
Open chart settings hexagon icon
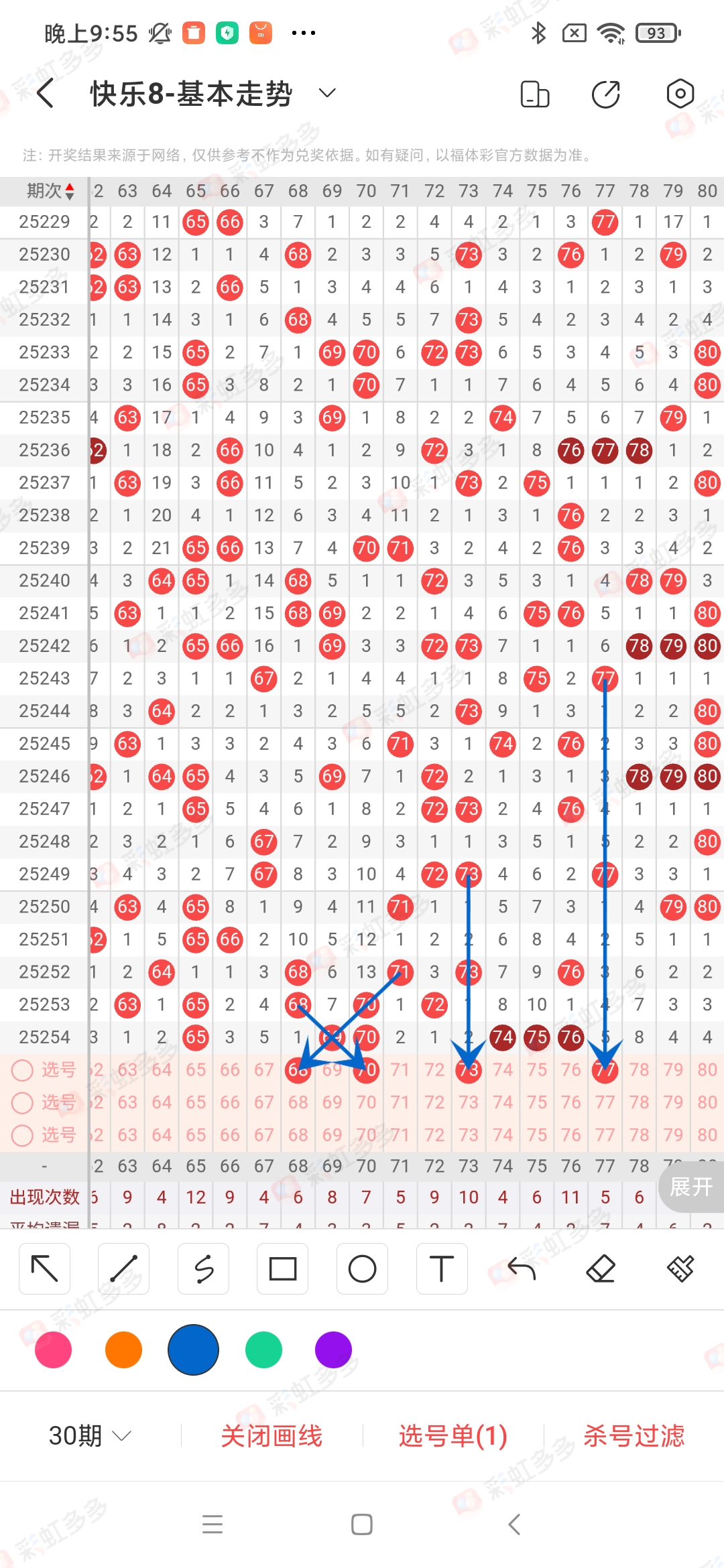(680, 94)
